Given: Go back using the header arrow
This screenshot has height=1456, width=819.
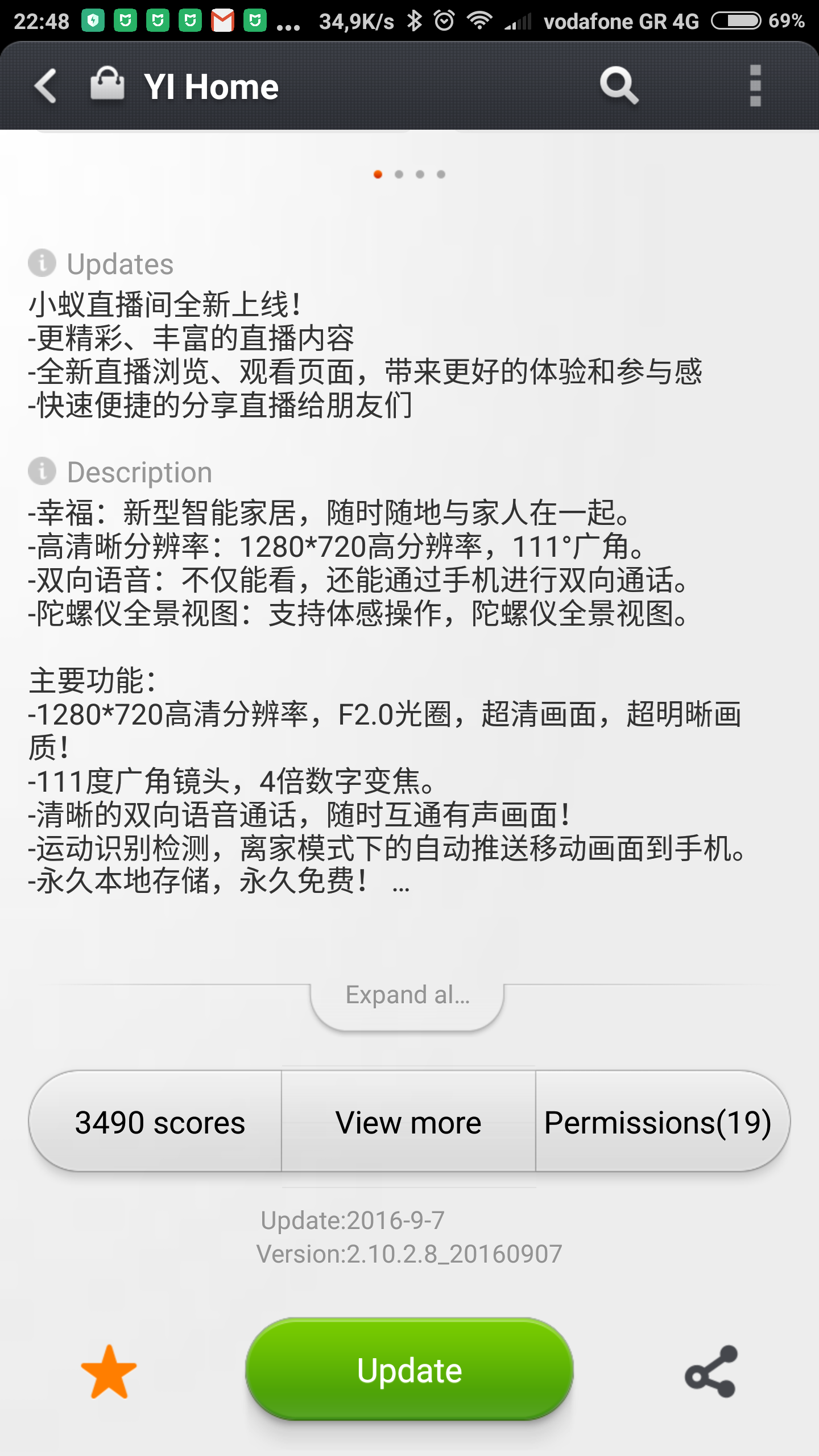Looking at the screenshot, I should pos(47,86).
